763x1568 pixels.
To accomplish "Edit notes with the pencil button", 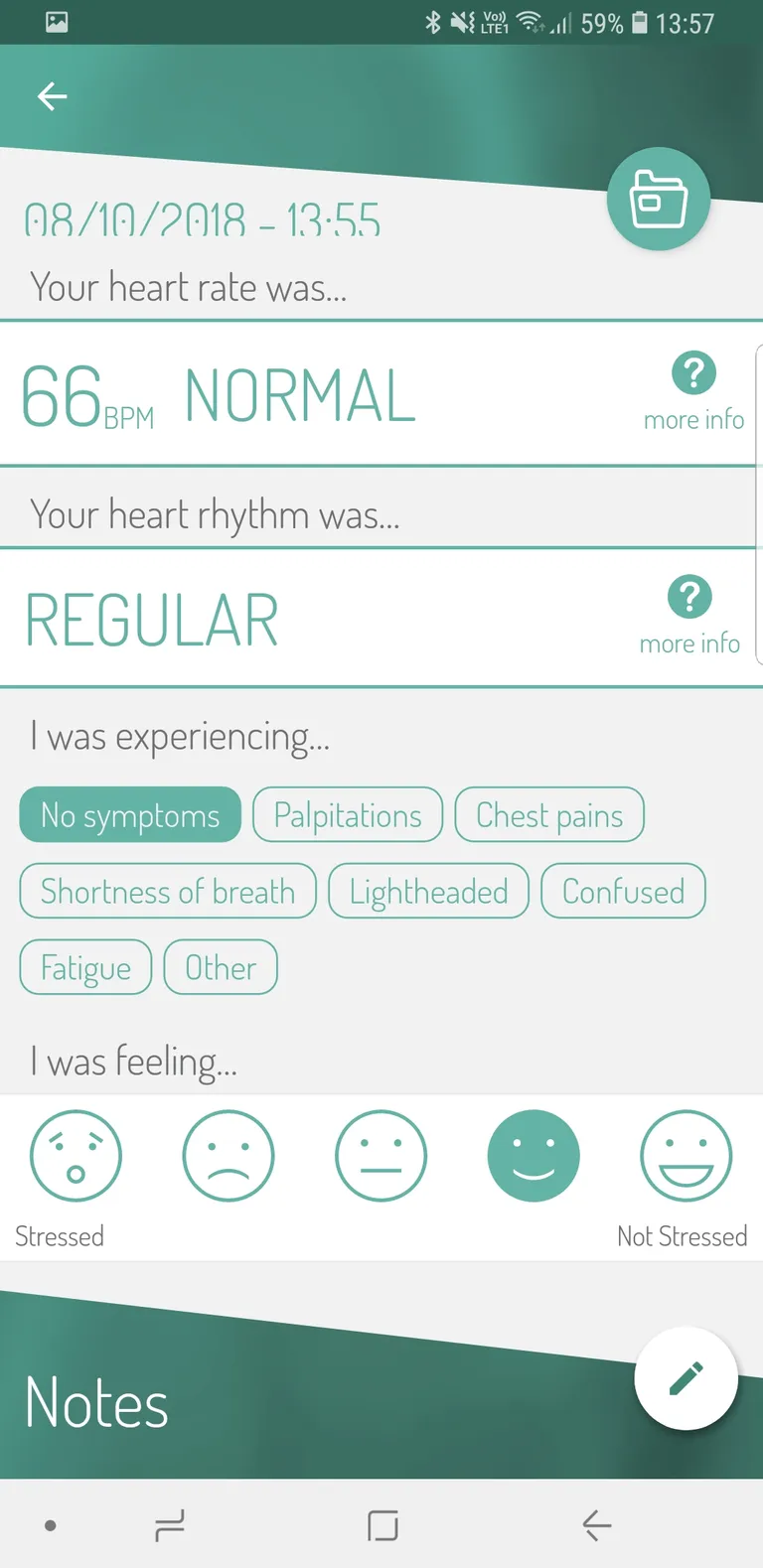I will pos(686,1378).
